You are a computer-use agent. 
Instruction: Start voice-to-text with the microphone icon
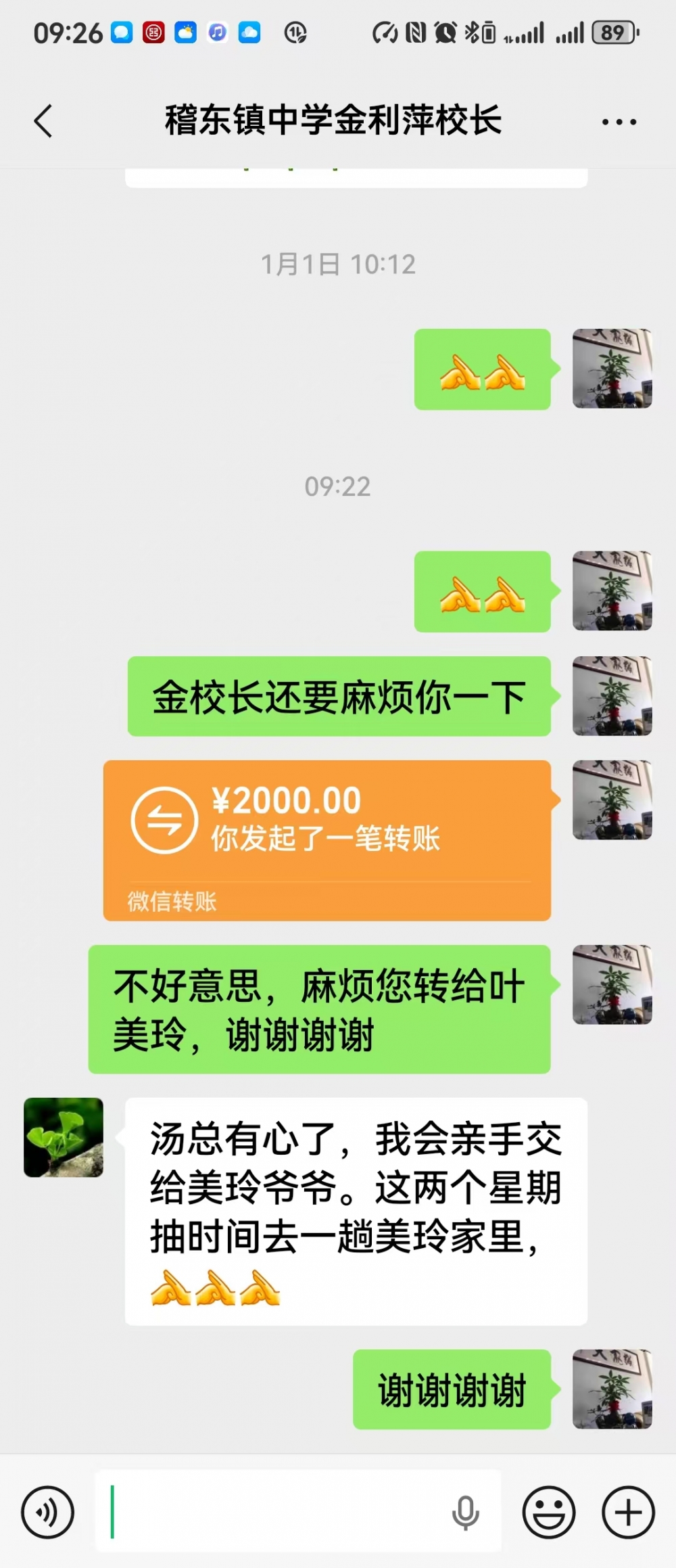click(465, 1512)
